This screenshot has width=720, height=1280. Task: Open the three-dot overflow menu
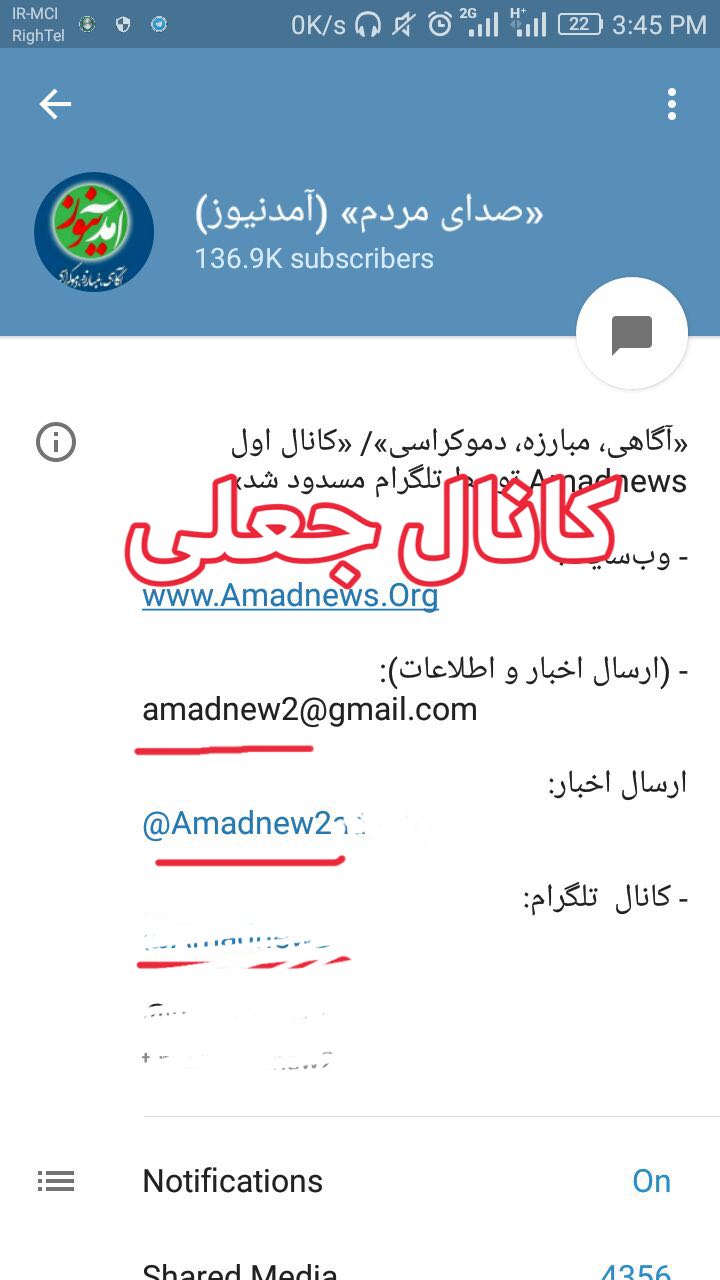pos(671,104)
